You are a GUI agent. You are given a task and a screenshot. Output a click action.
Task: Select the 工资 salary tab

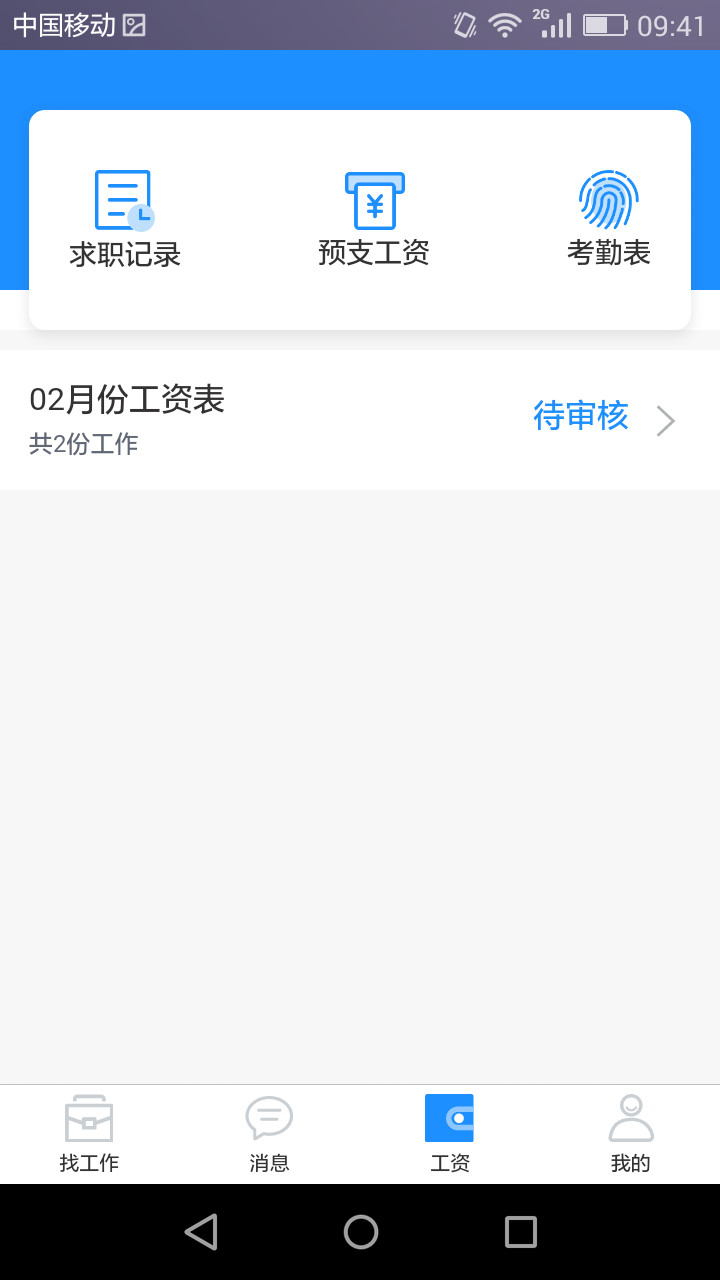449,1134
